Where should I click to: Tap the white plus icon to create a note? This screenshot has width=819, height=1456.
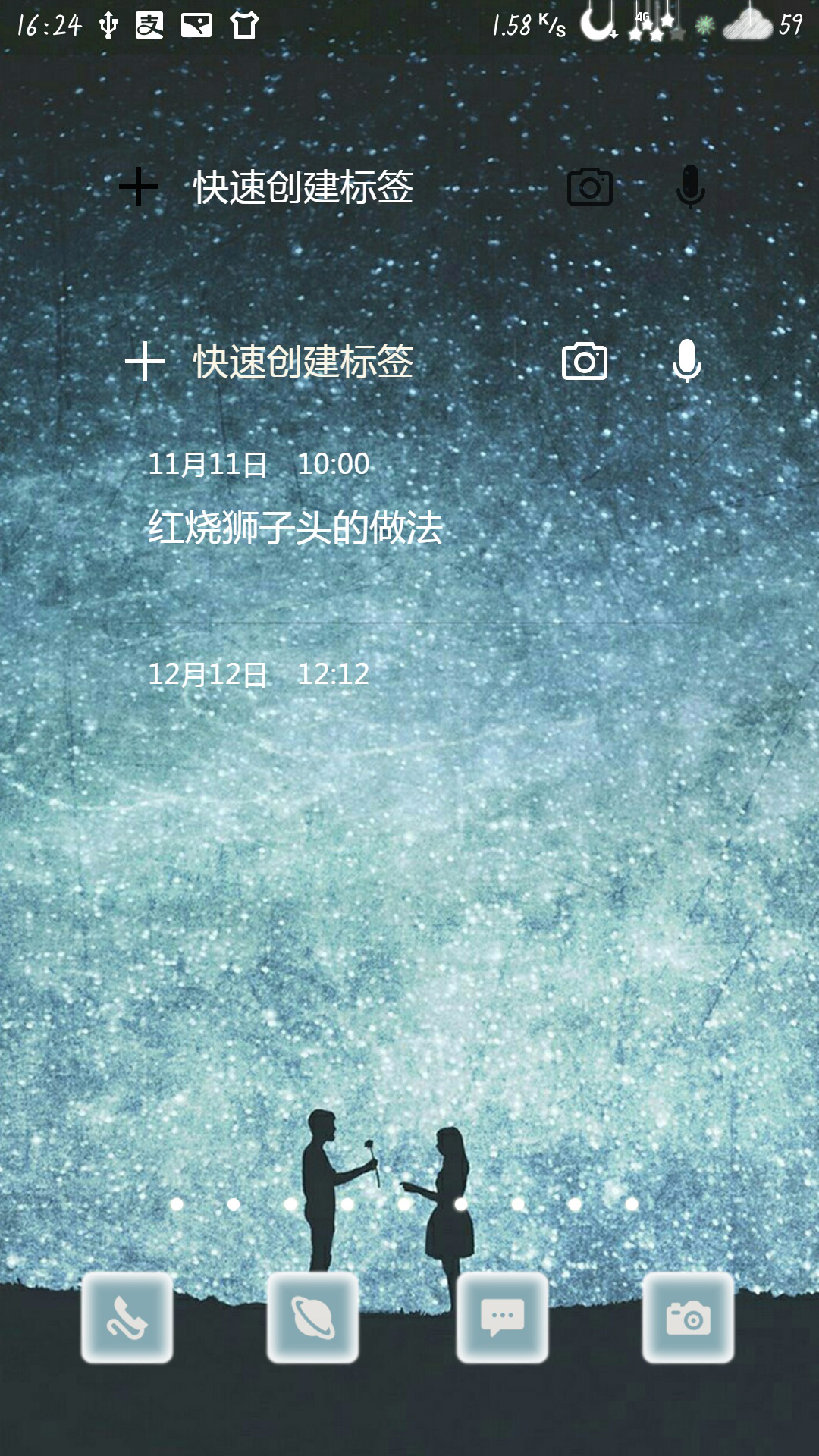(x=145, y=361)
